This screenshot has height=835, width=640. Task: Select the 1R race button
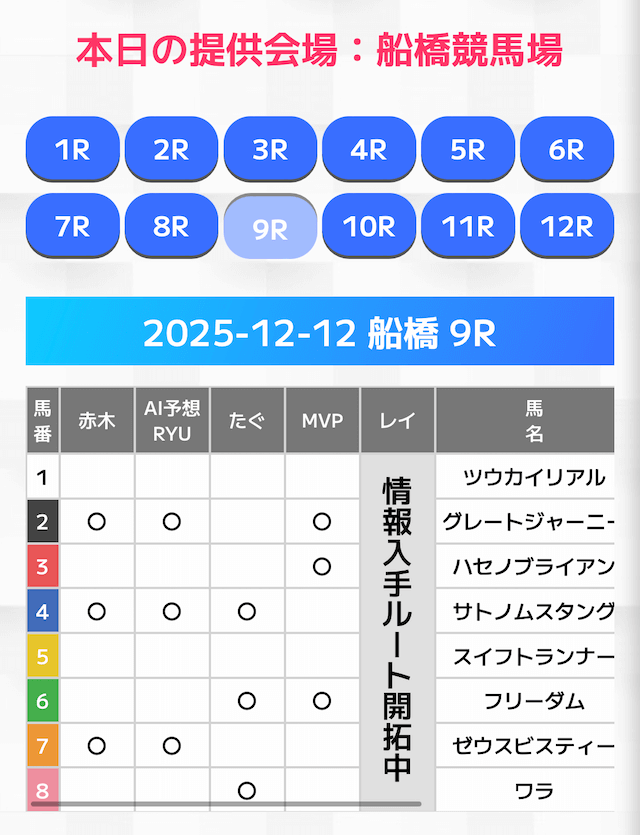[72, 150]
